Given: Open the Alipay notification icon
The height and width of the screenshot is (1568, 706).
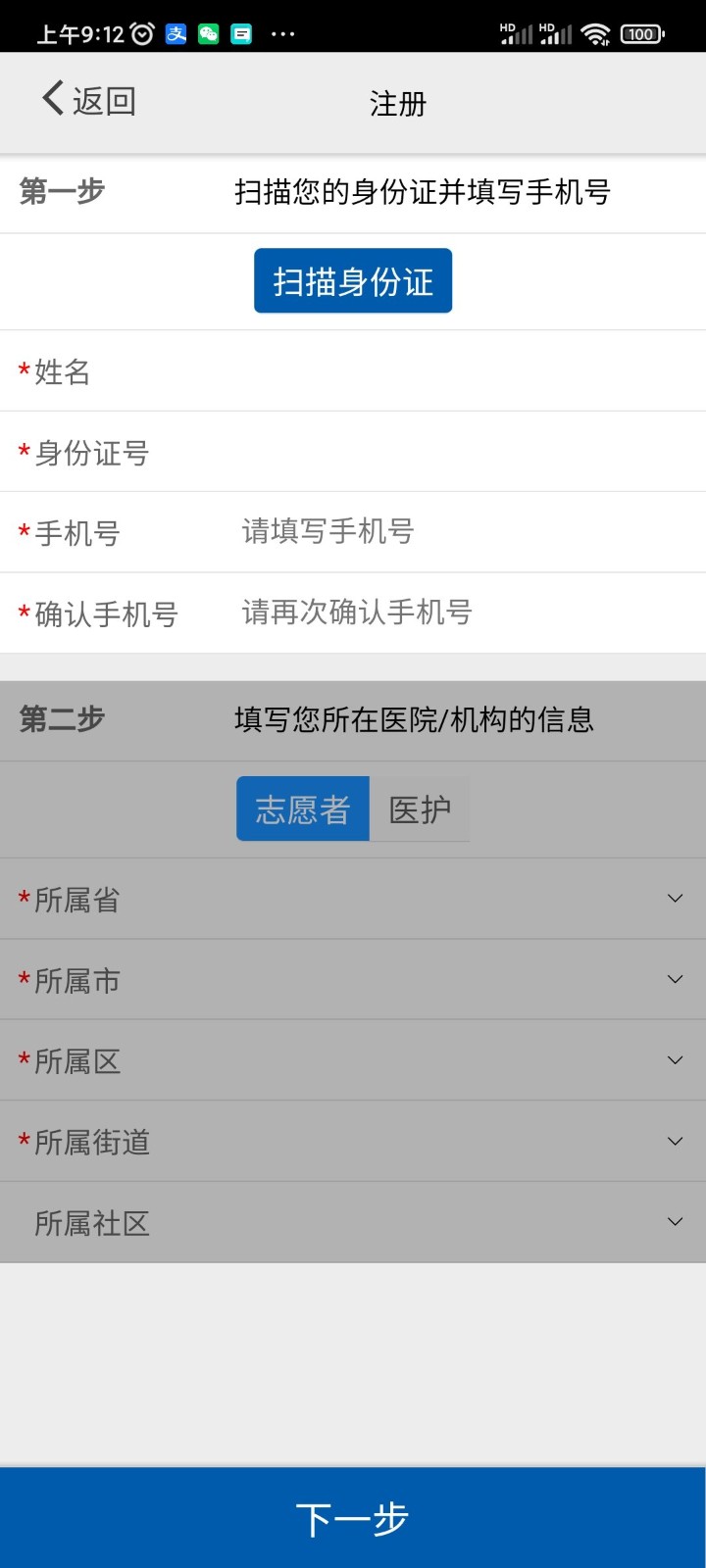Looking at the screenshot, I should [176, 33].
